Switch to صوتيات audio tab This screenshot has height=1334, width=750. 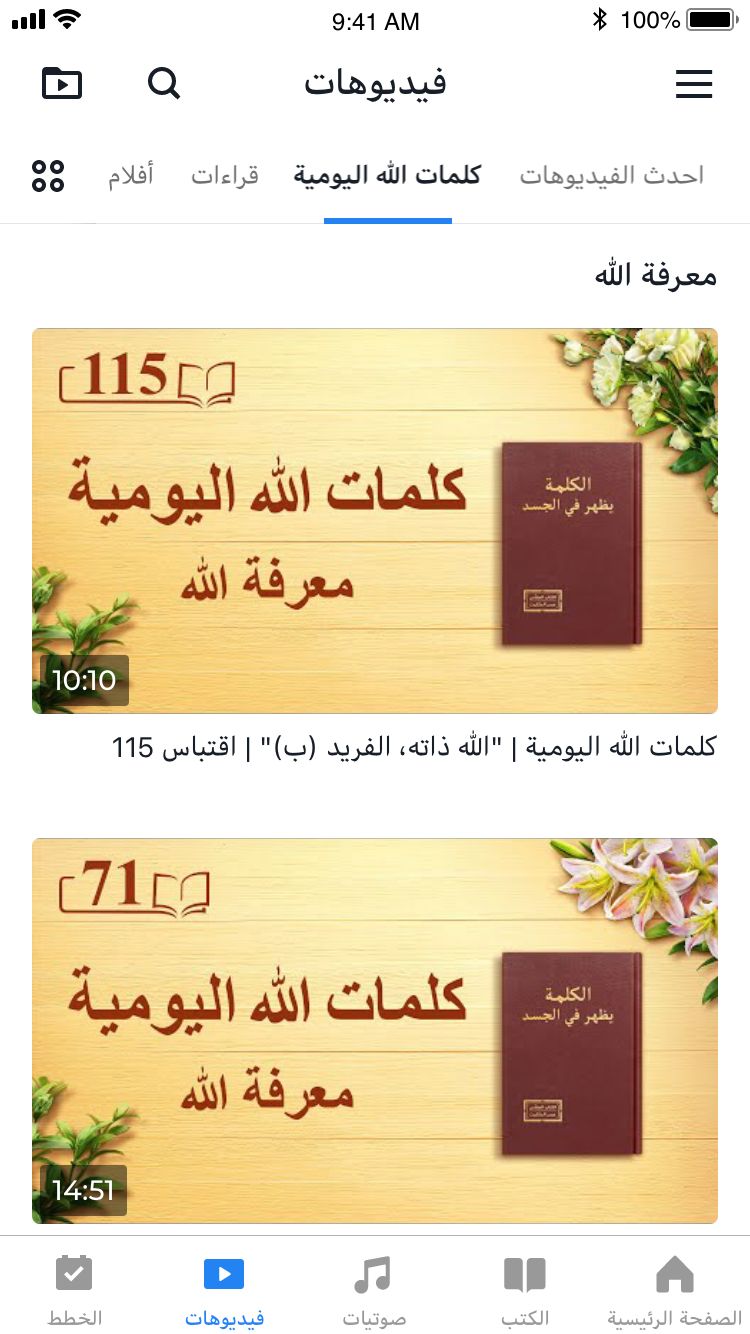coord(374,1290)
